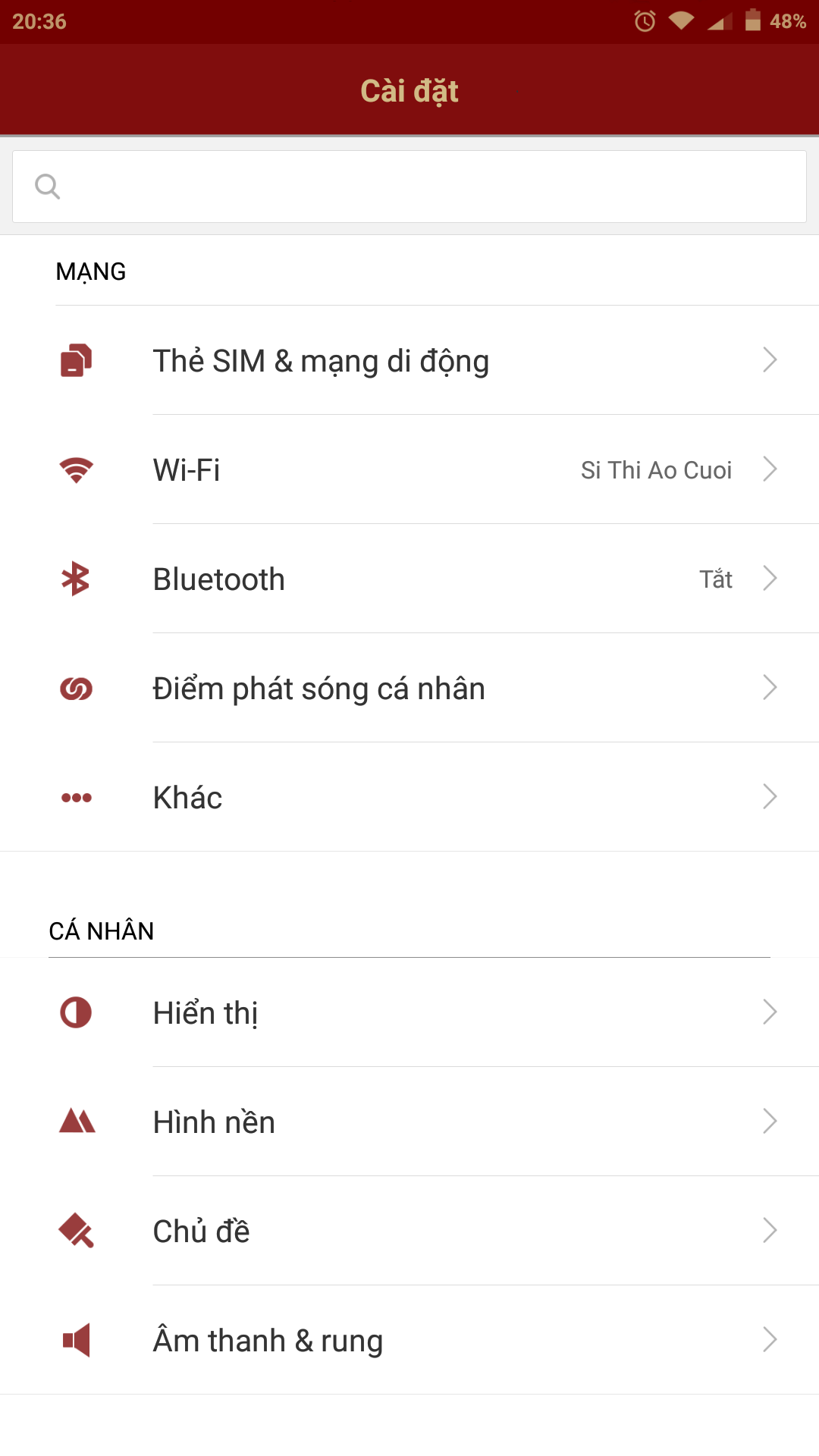
Task: Open Hình nền wallpaper settings
Action: (x=409, y=1122)
